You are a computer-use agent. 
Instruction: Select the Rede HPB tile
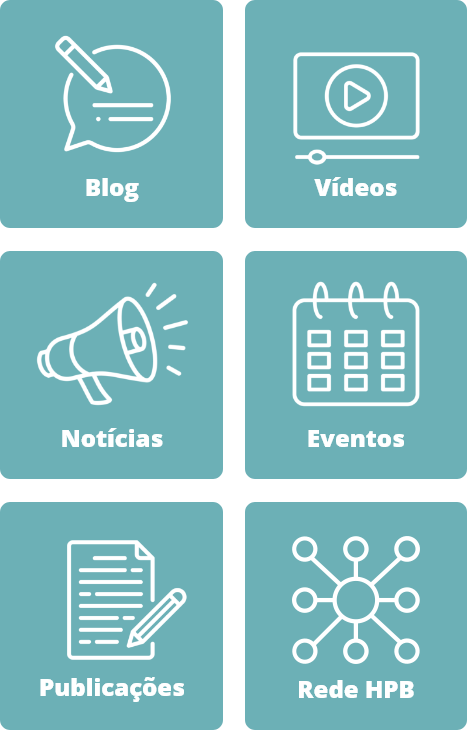pyautogui.click(x=356, y=615)
